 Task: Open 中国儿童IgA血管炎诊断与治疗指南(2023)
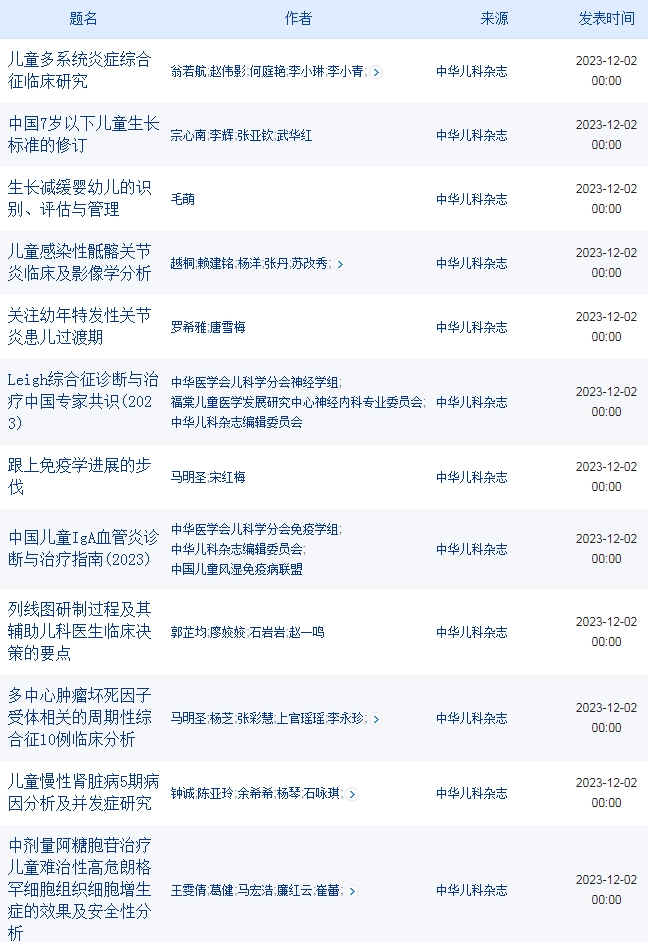coord(83,548)
